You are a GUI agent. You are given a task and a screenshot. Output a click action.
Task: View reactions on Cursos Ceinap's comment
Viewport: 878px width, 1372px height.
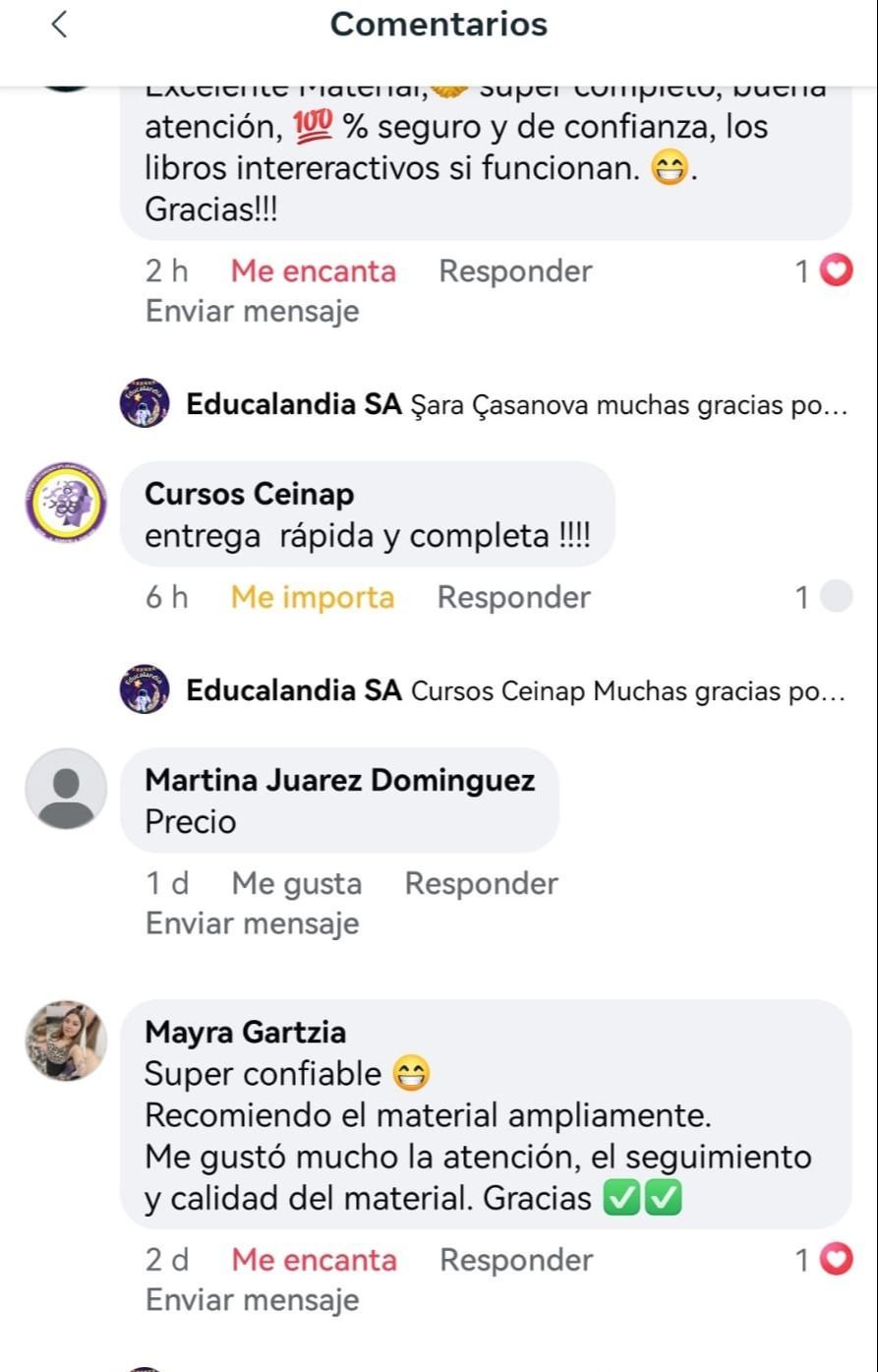824,597
